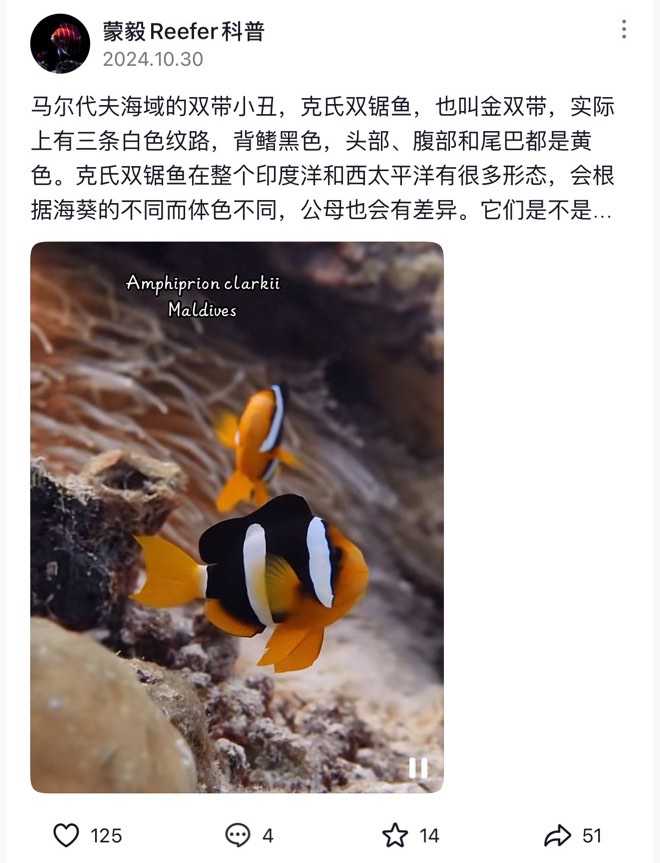Like this clownfish post
The width and height of the screenshot is (660, 863).
(66, 835)
